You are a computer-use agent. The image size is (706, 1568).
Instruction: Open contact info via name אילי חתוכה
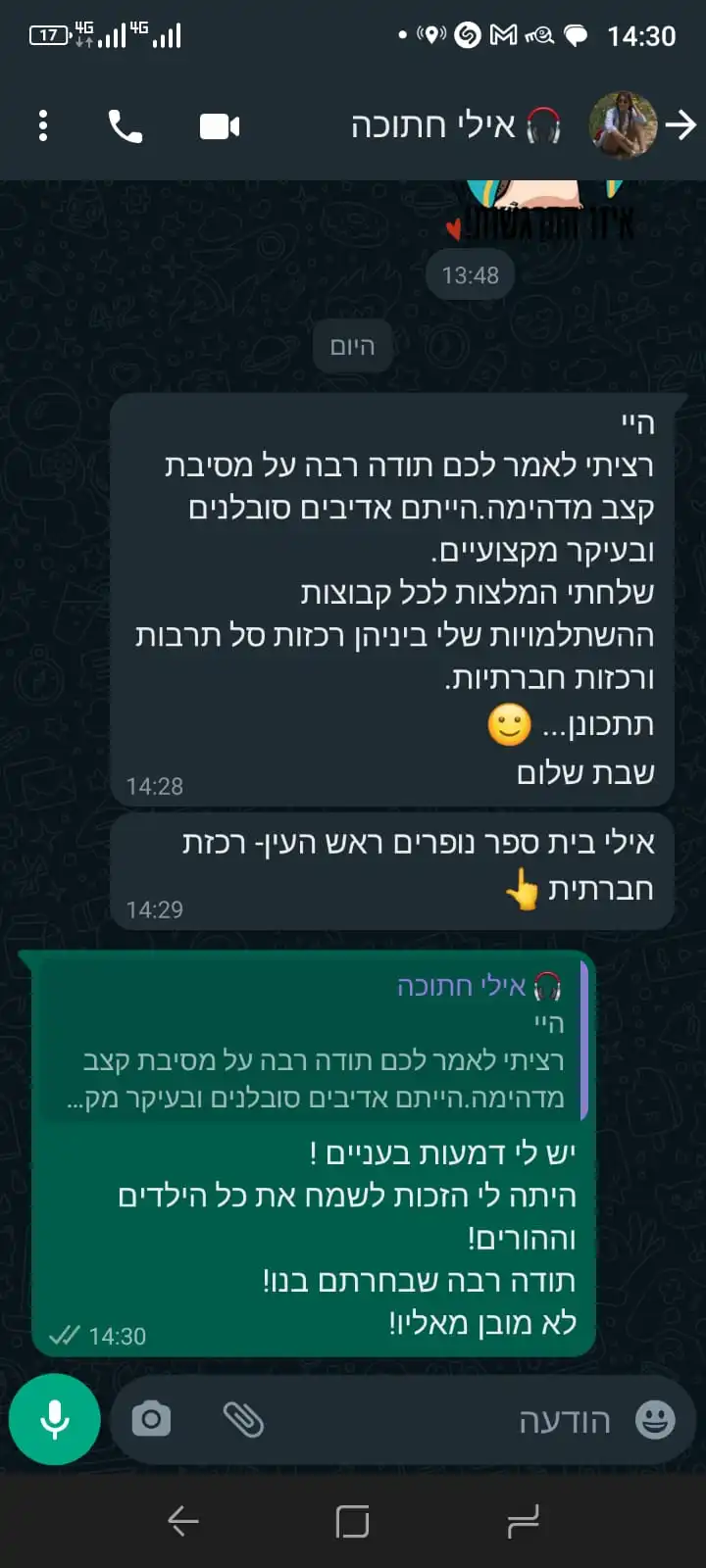(431, 126)
